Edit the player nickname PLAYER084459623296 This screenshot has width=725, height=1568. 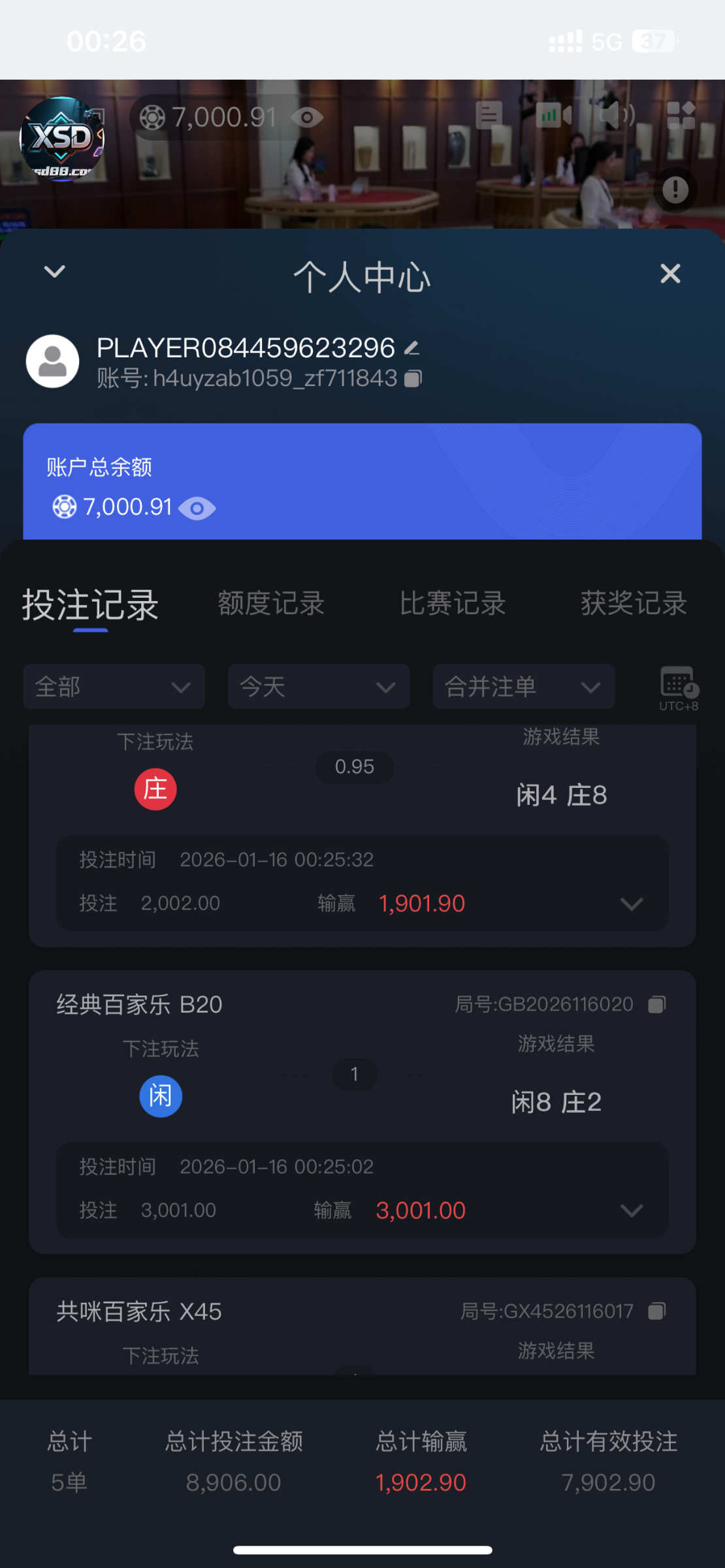412,348
